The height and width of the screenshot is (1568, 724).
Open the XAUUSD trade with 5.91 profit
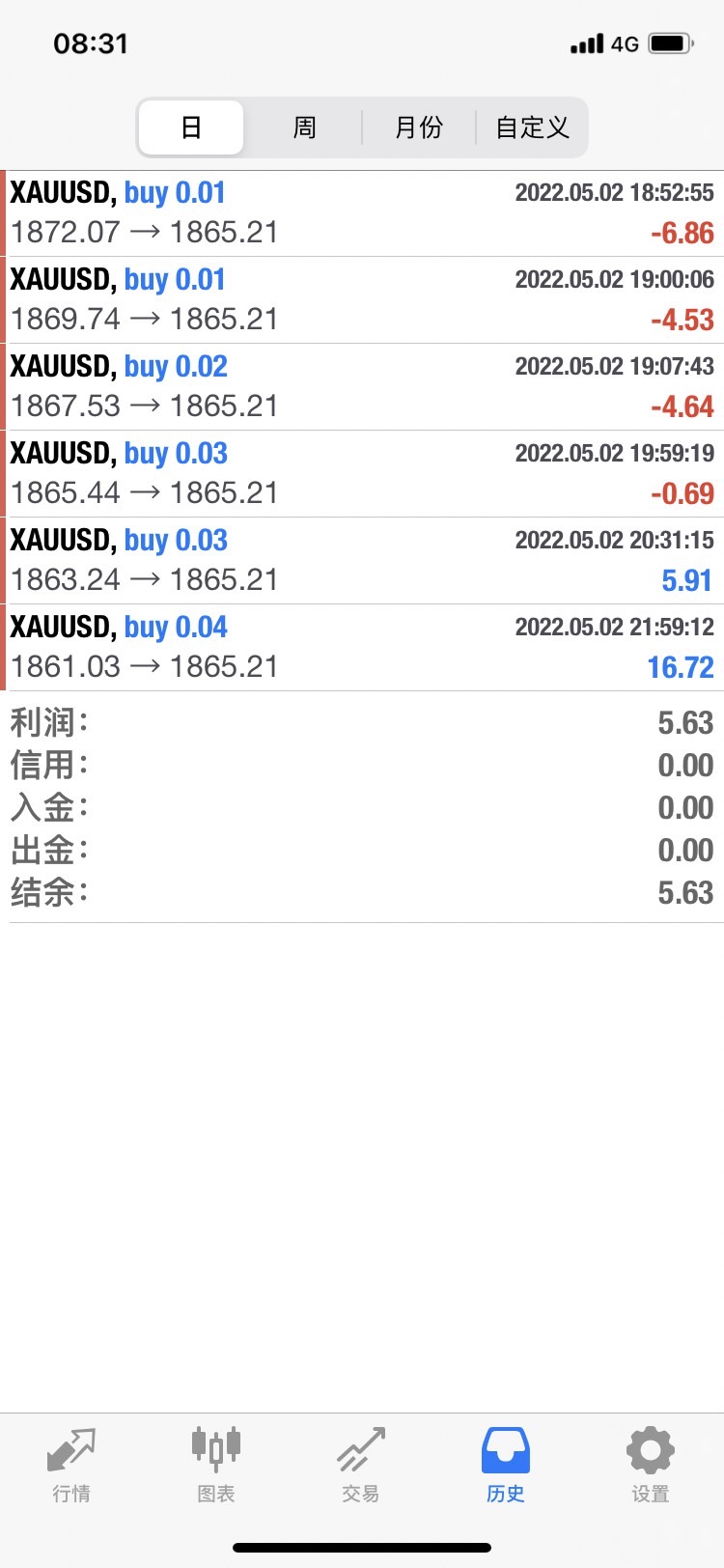point(362,561)
